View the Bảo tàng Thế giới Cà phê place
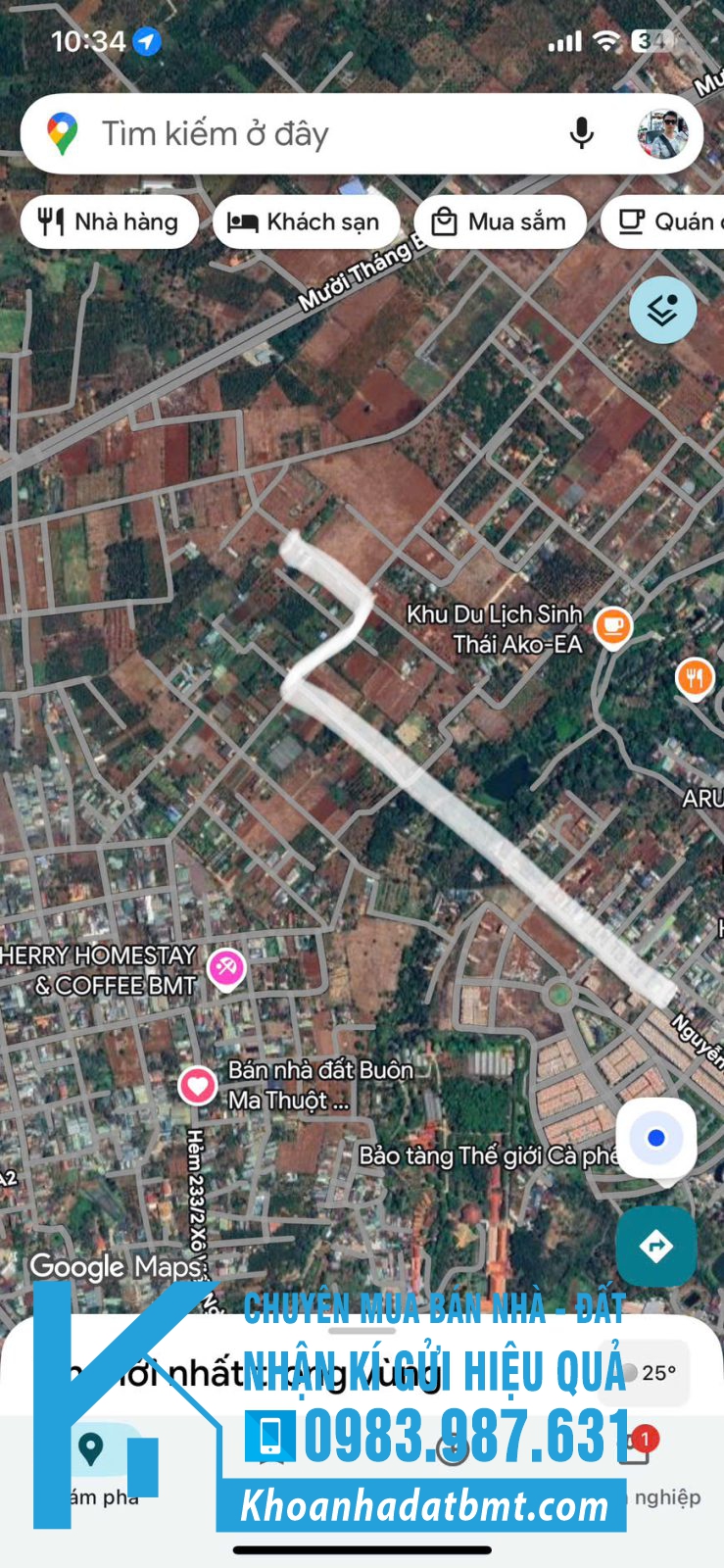Screen dimensions: 724x1568 tap(487, 1156)
